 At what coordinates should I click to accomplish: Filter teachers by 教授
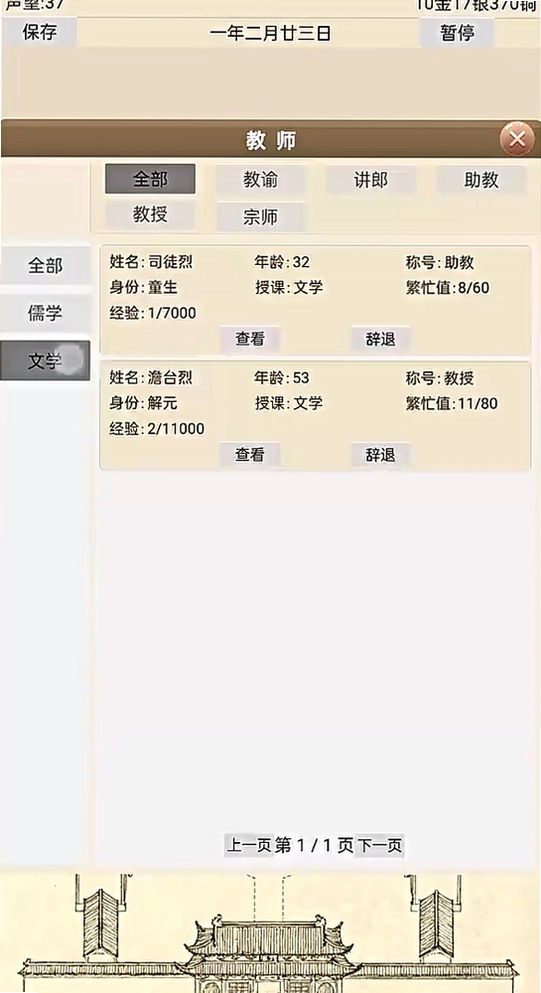point(150,215)
